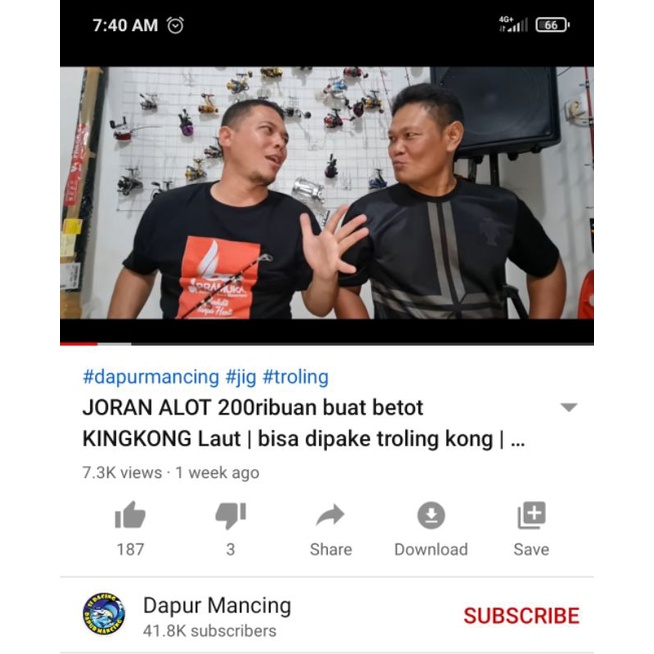Expand the video description arrow
The image size is (654, 654).
(x=568, y=408)
